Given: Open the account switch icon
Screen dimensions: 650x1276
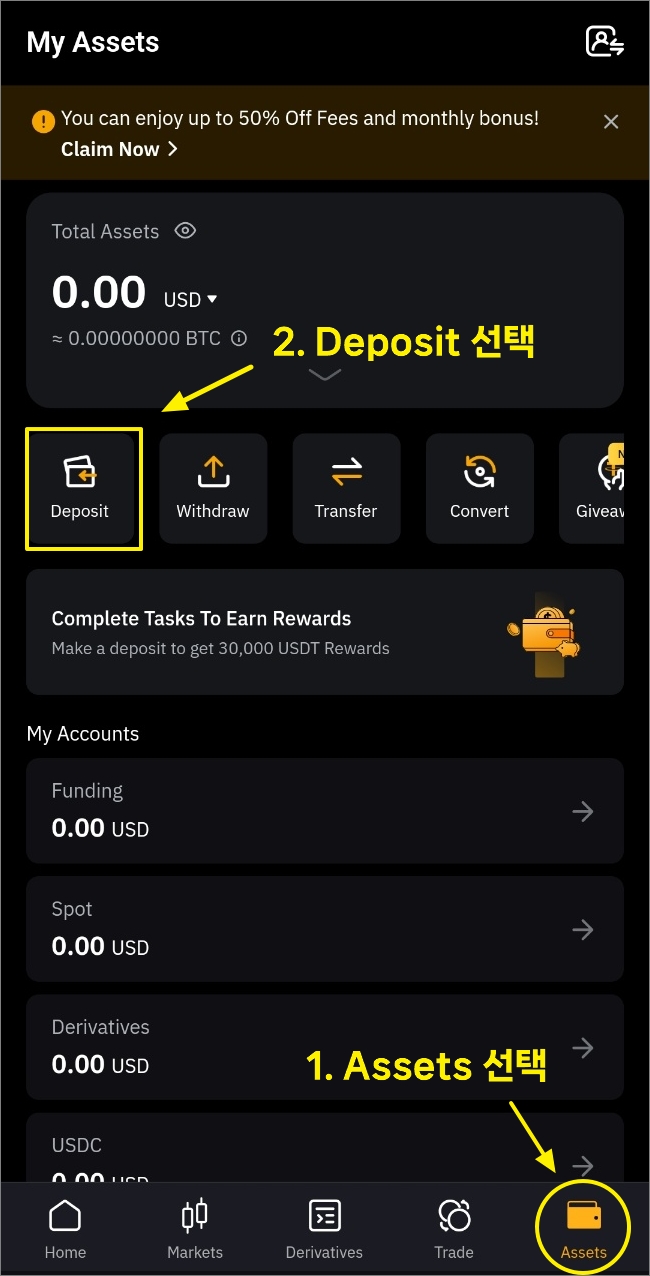Looking at the screenshot, I should (x=604, y=42).
